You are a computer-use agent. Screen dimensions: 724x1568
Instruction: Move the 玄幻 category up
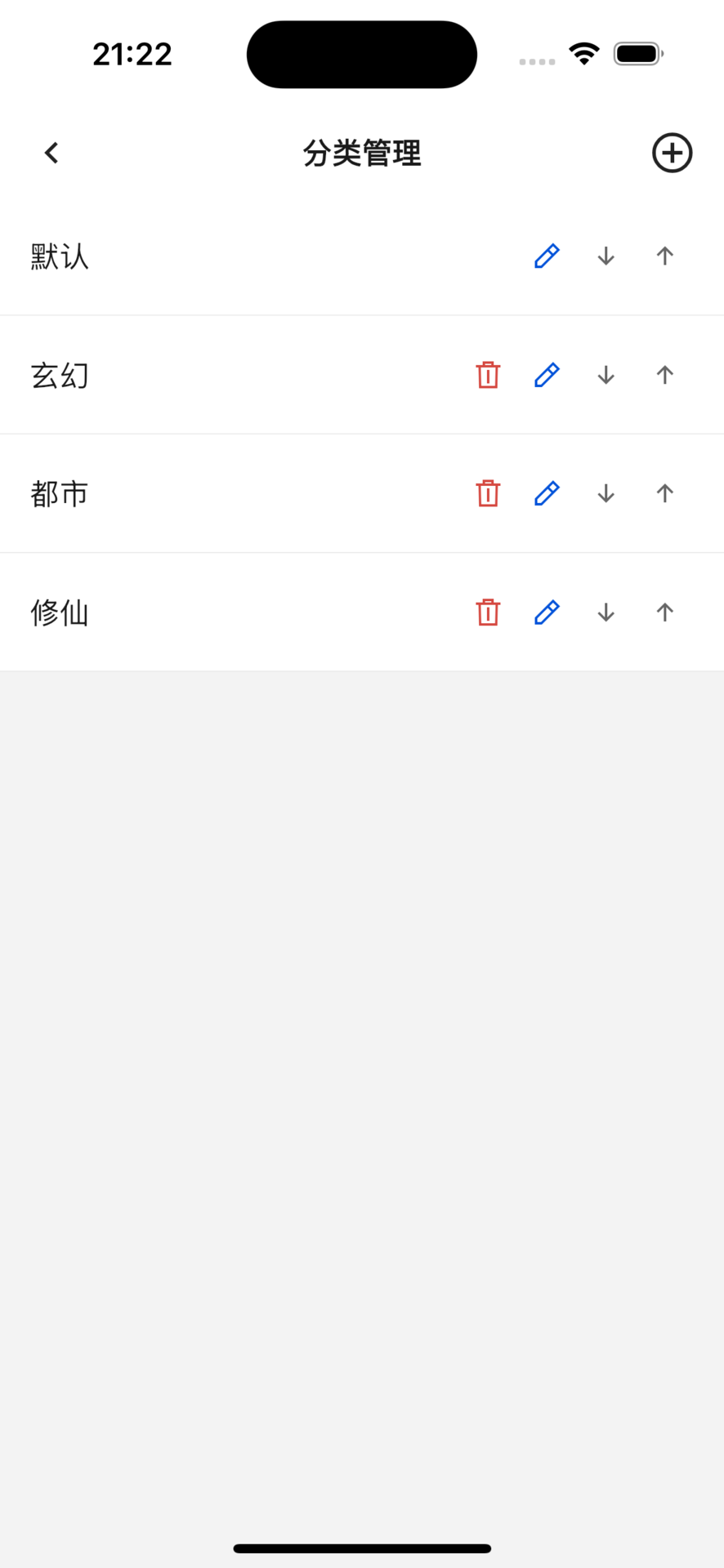664,375
